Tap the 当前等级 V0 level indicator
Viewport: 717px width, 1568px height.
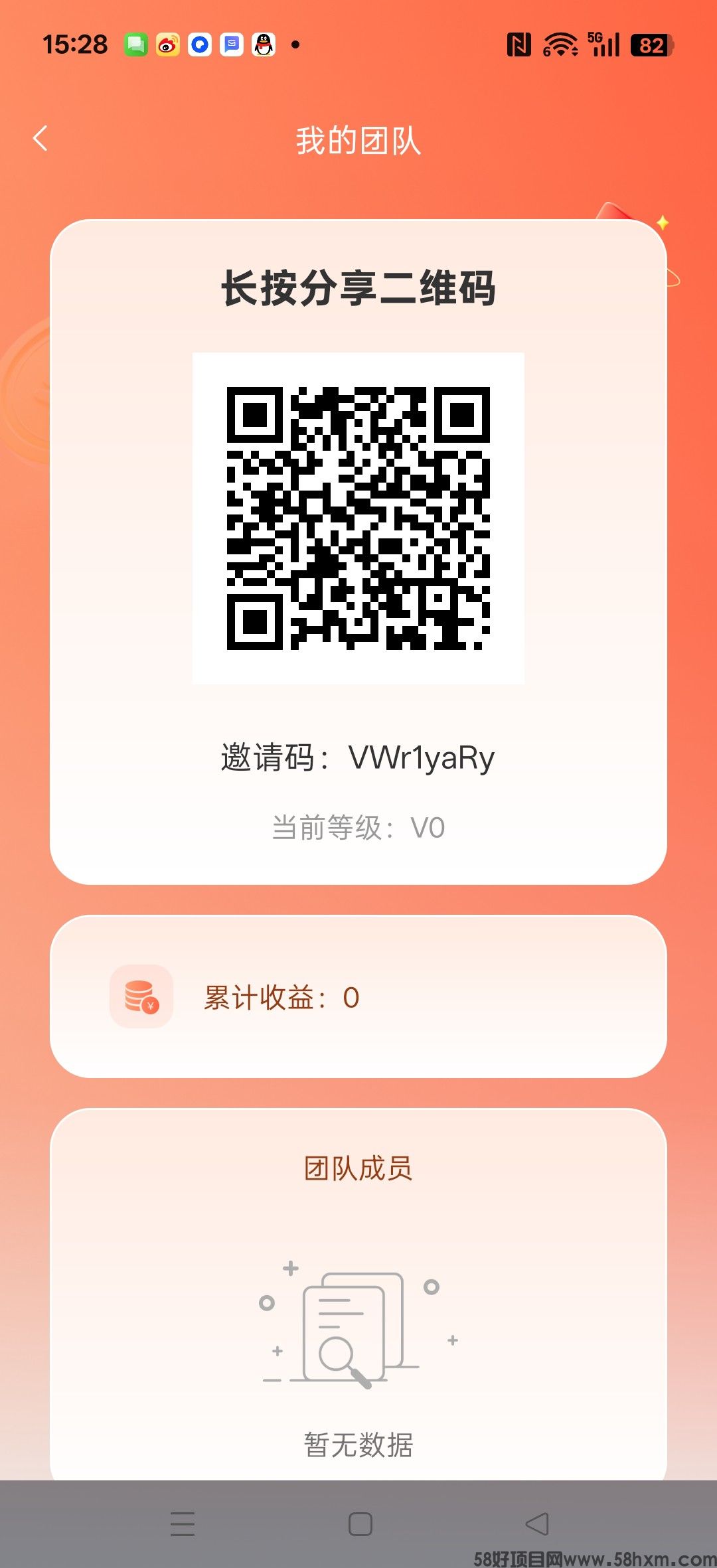click(358, 828)
